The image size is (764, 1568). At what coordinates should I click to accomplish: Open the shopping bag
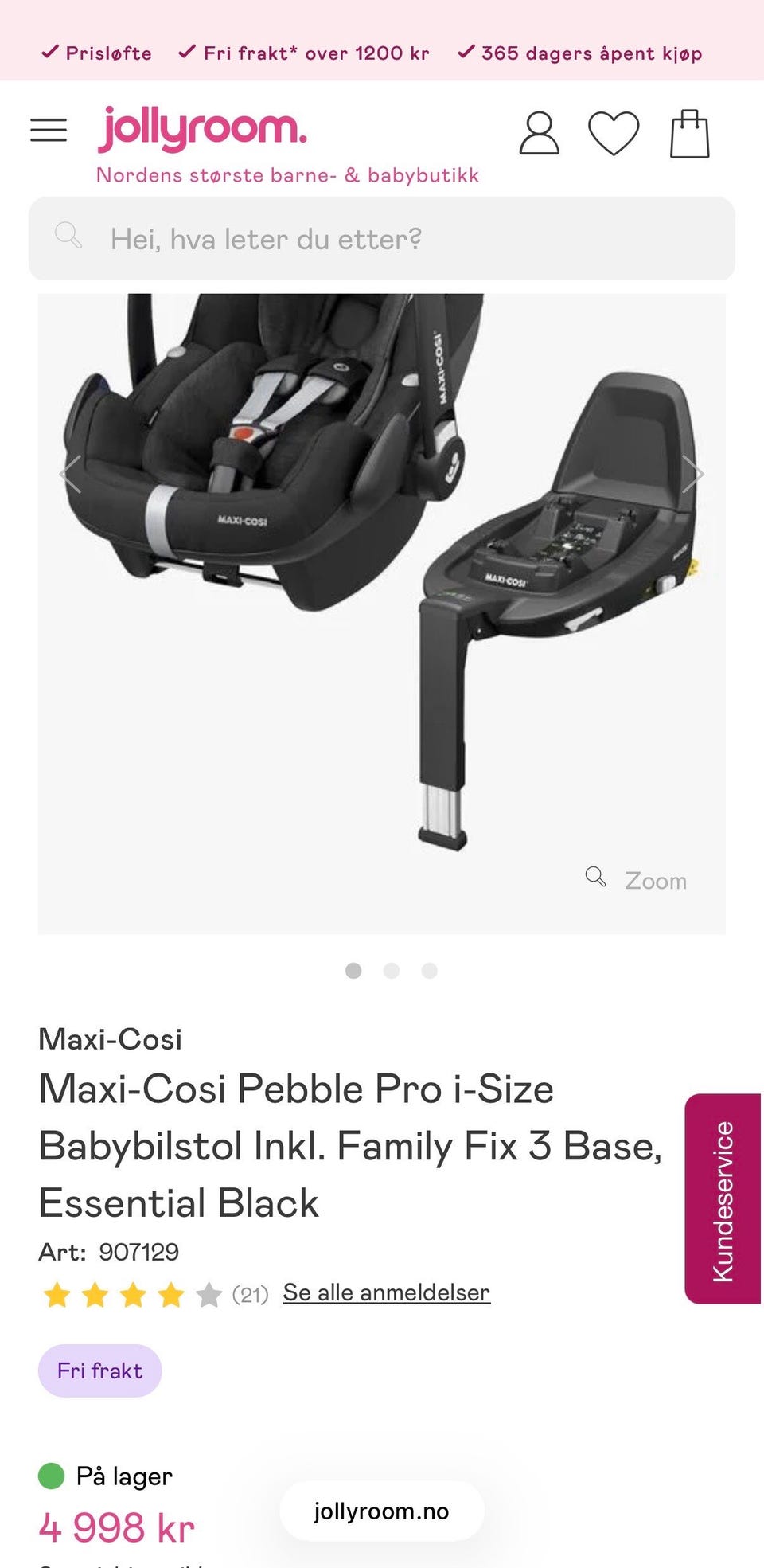pos(689,134)
